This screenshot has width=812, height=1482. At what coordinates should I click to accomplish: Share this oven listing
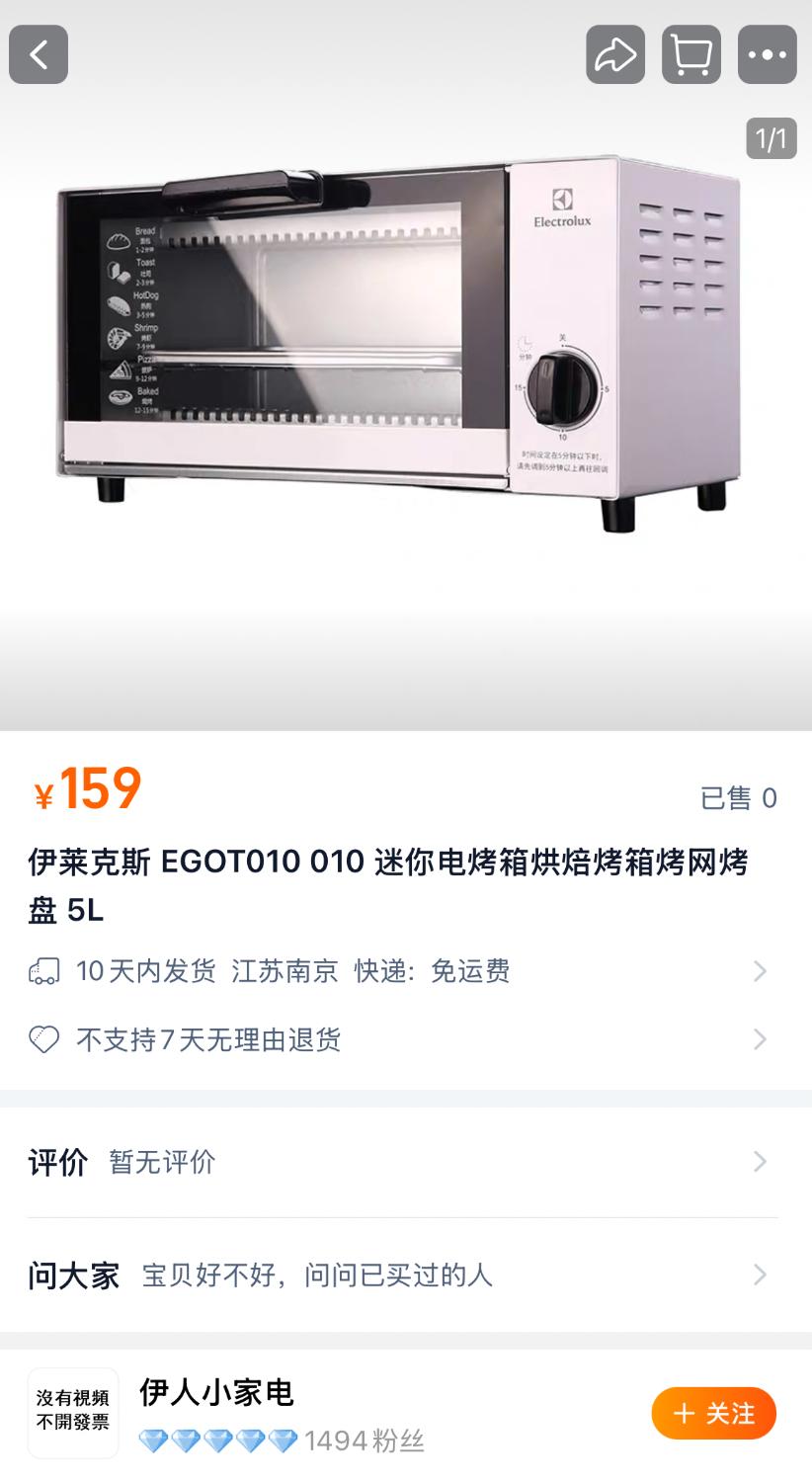(615, 54)
